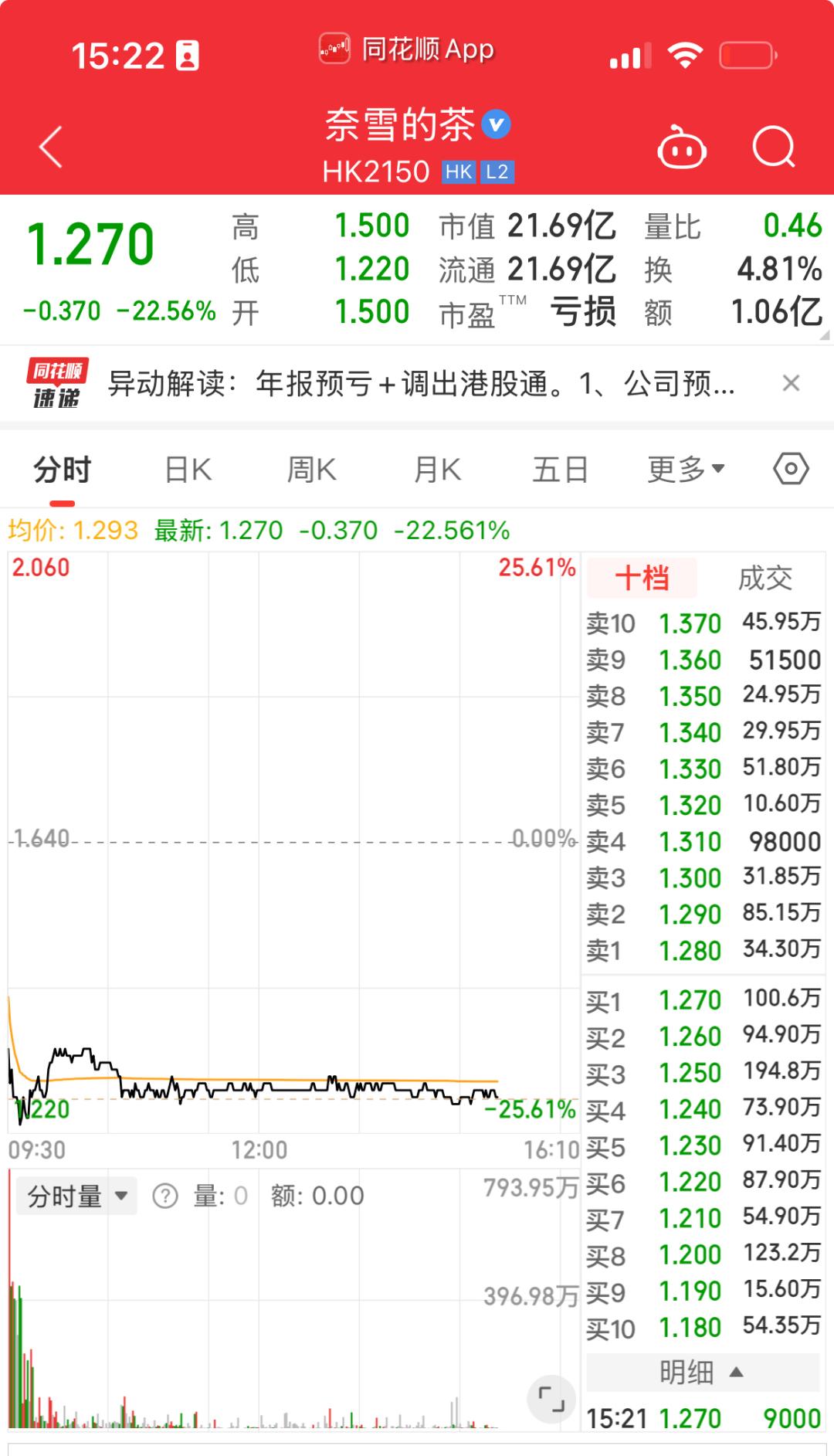Open the 异动解读 news banner

point(421,384)
